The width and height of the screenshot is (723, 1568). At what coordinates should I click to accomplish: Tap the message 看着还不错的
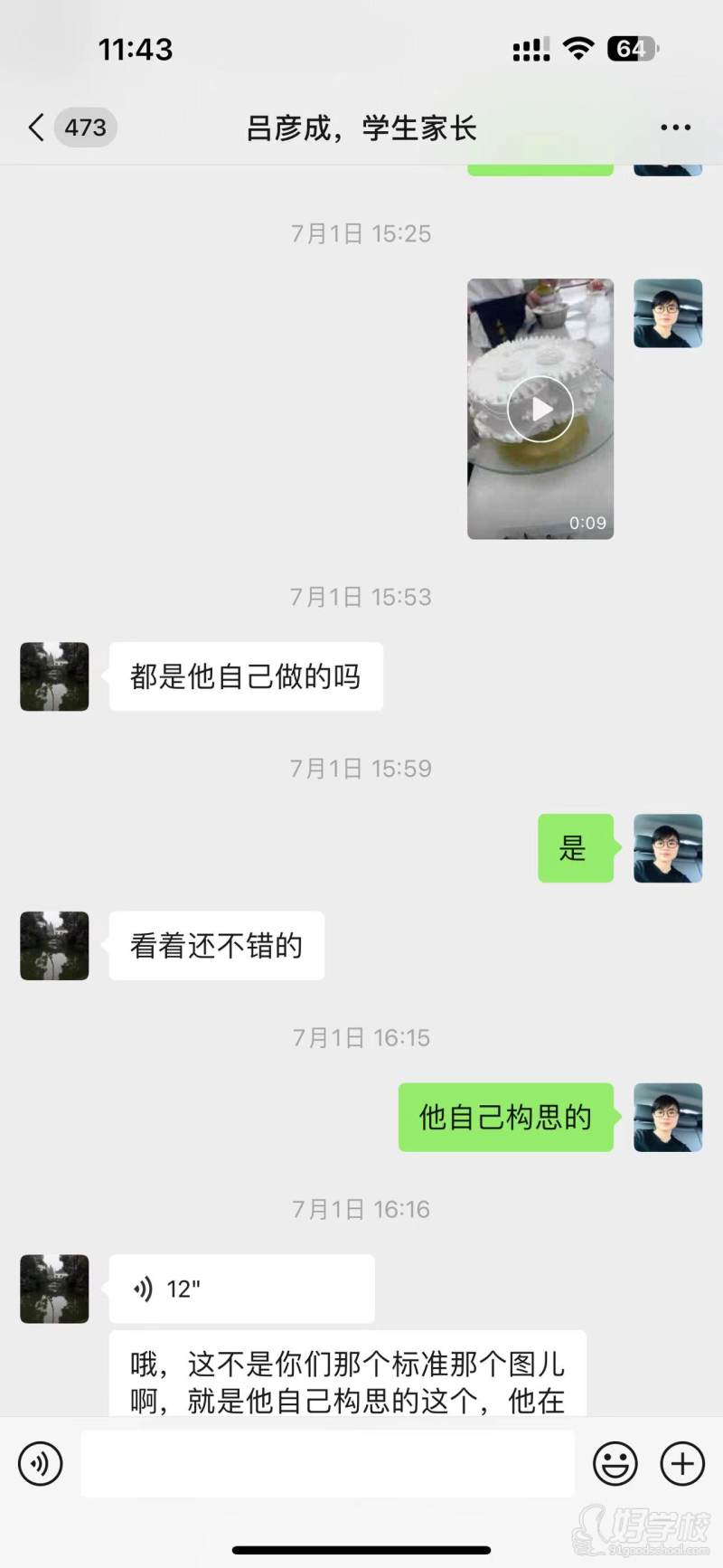(x=216, y=945)
